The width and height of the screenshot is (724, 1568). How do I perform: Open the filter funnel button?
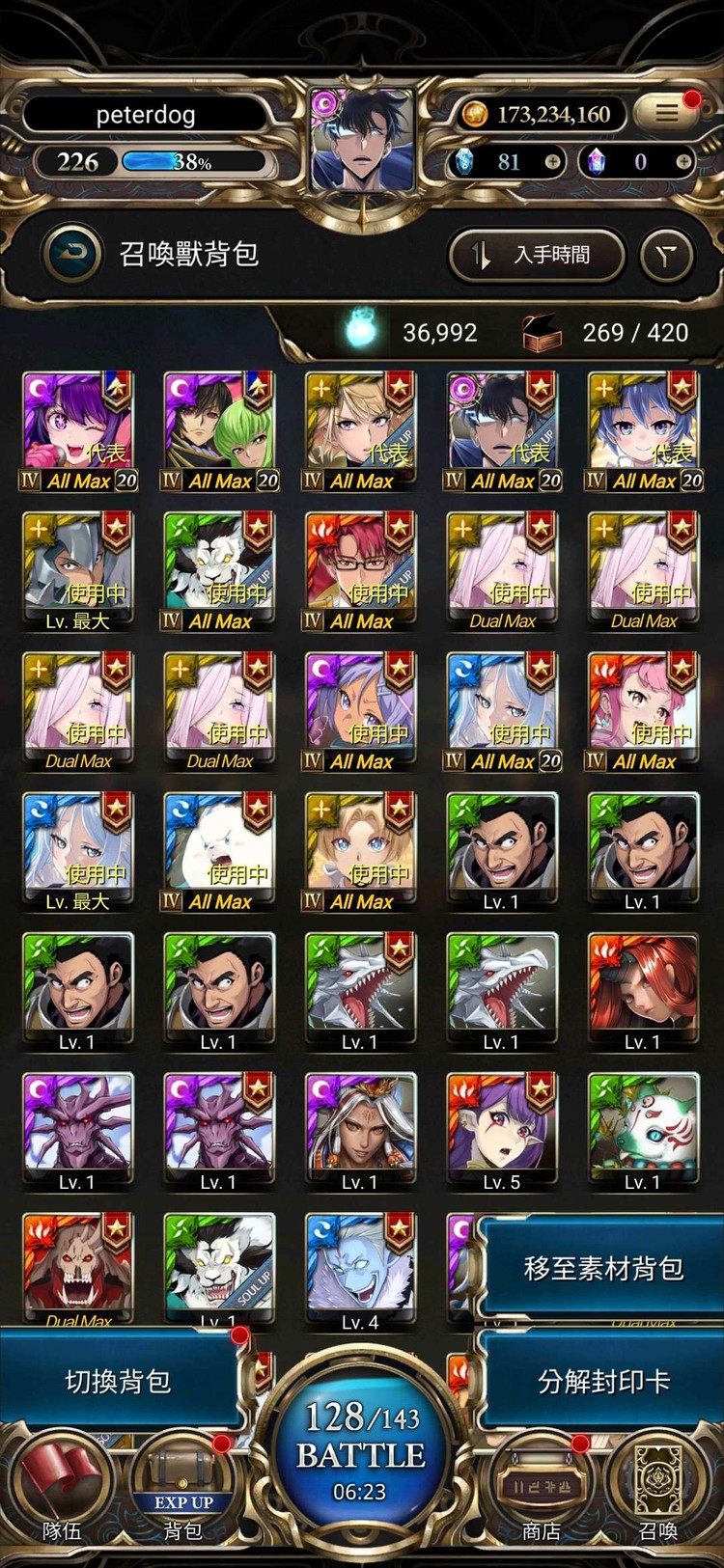667,255
